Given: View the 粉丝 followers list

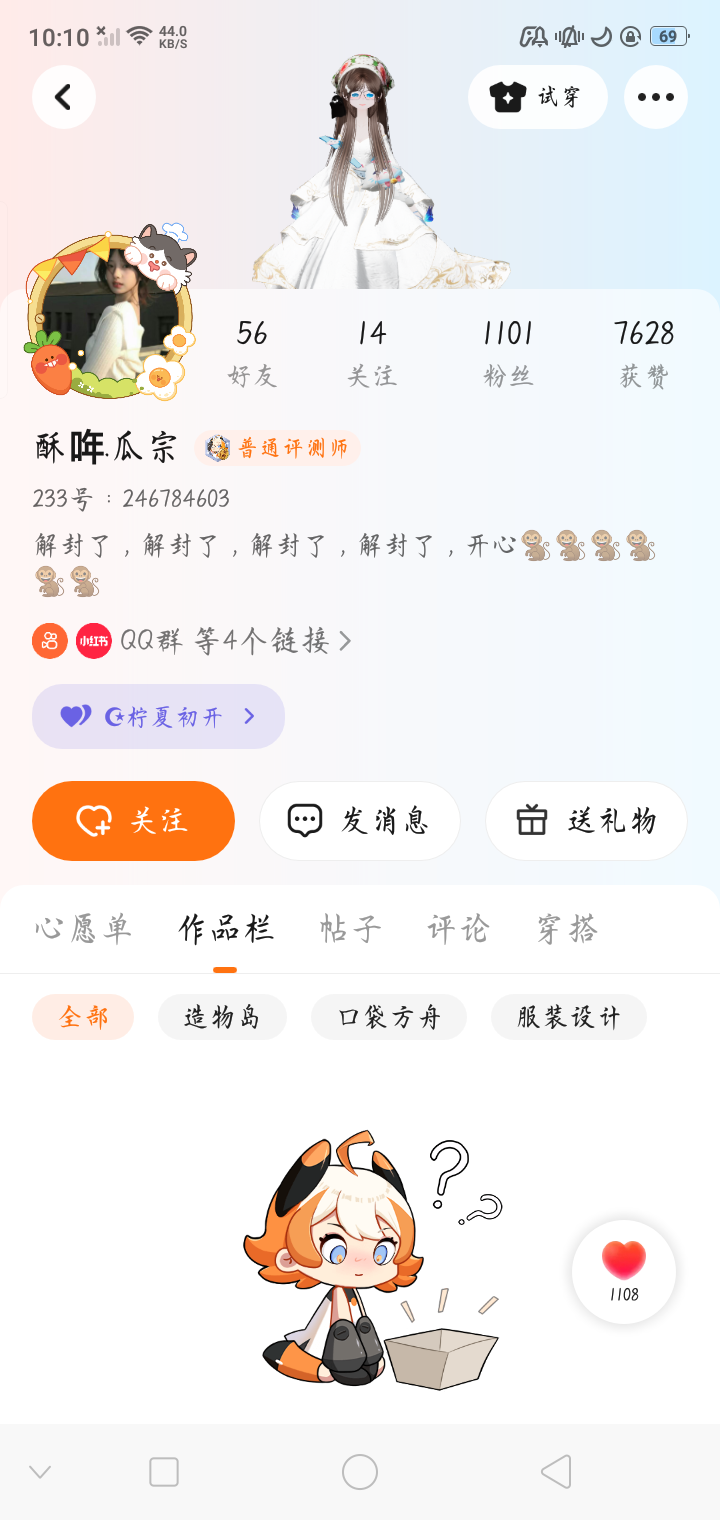Looking at the screenshot, I should point(508,352).
